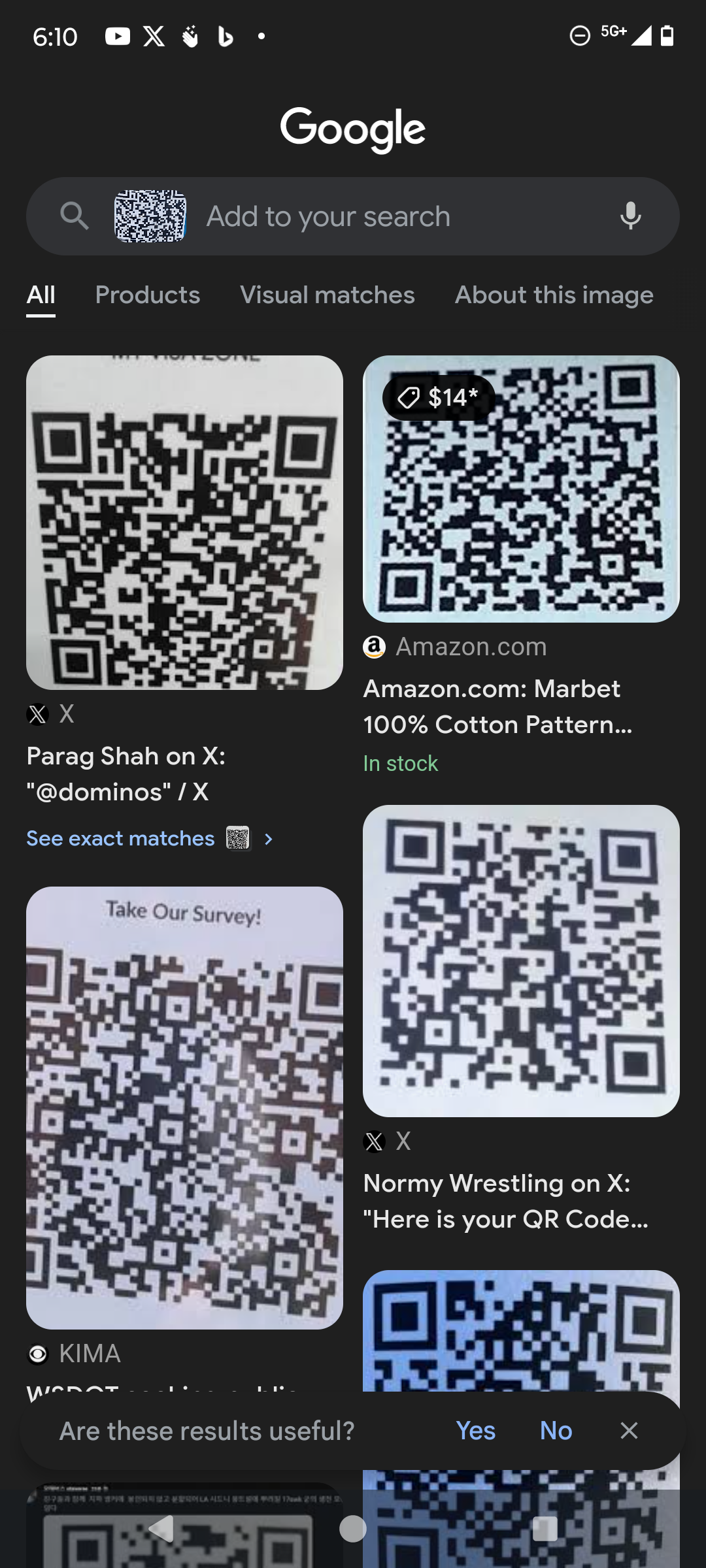Open the KIMA Take Our Survey result
Viewport: 706px width, 1568px height.
click(x=184, y=1107)
